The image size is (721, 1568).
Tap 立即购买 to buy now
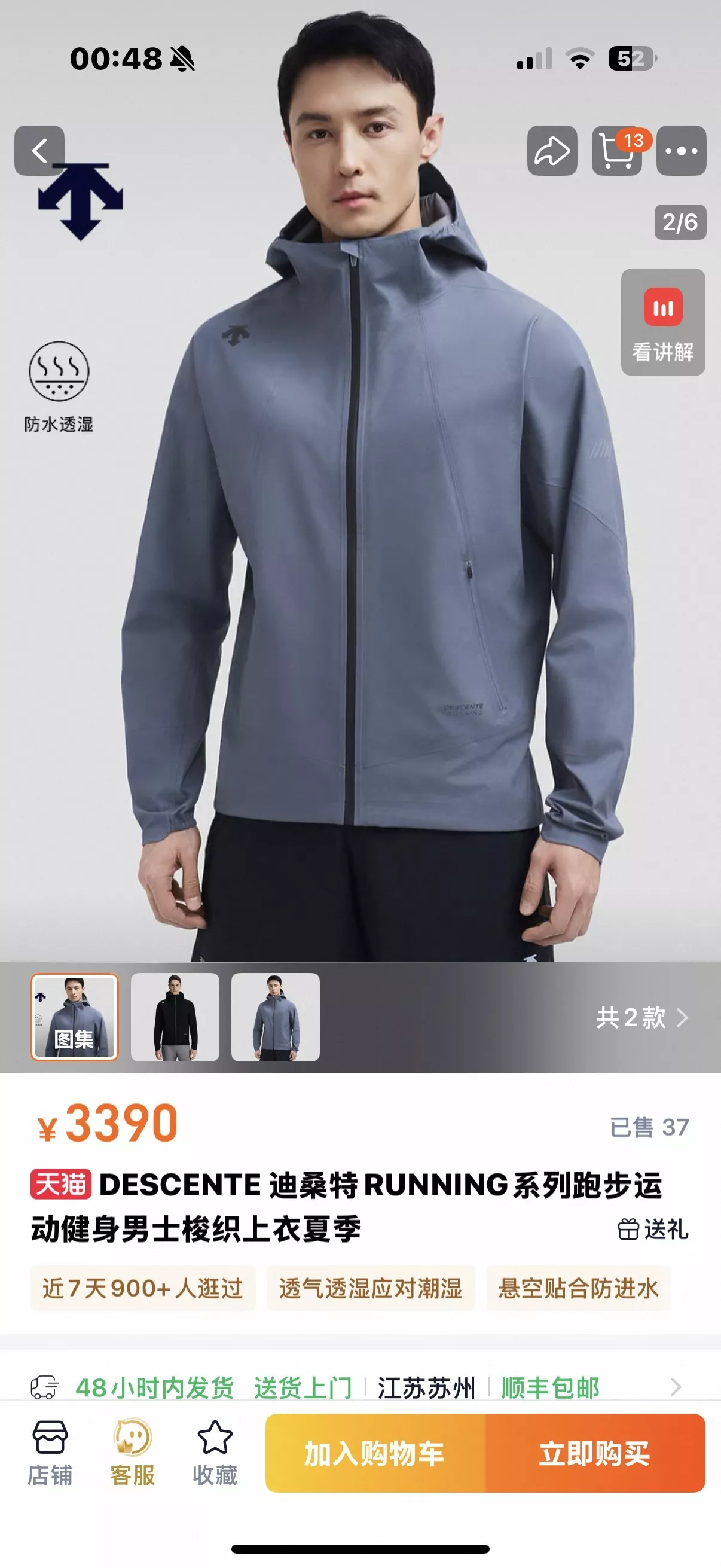(x=595, y=1453)
